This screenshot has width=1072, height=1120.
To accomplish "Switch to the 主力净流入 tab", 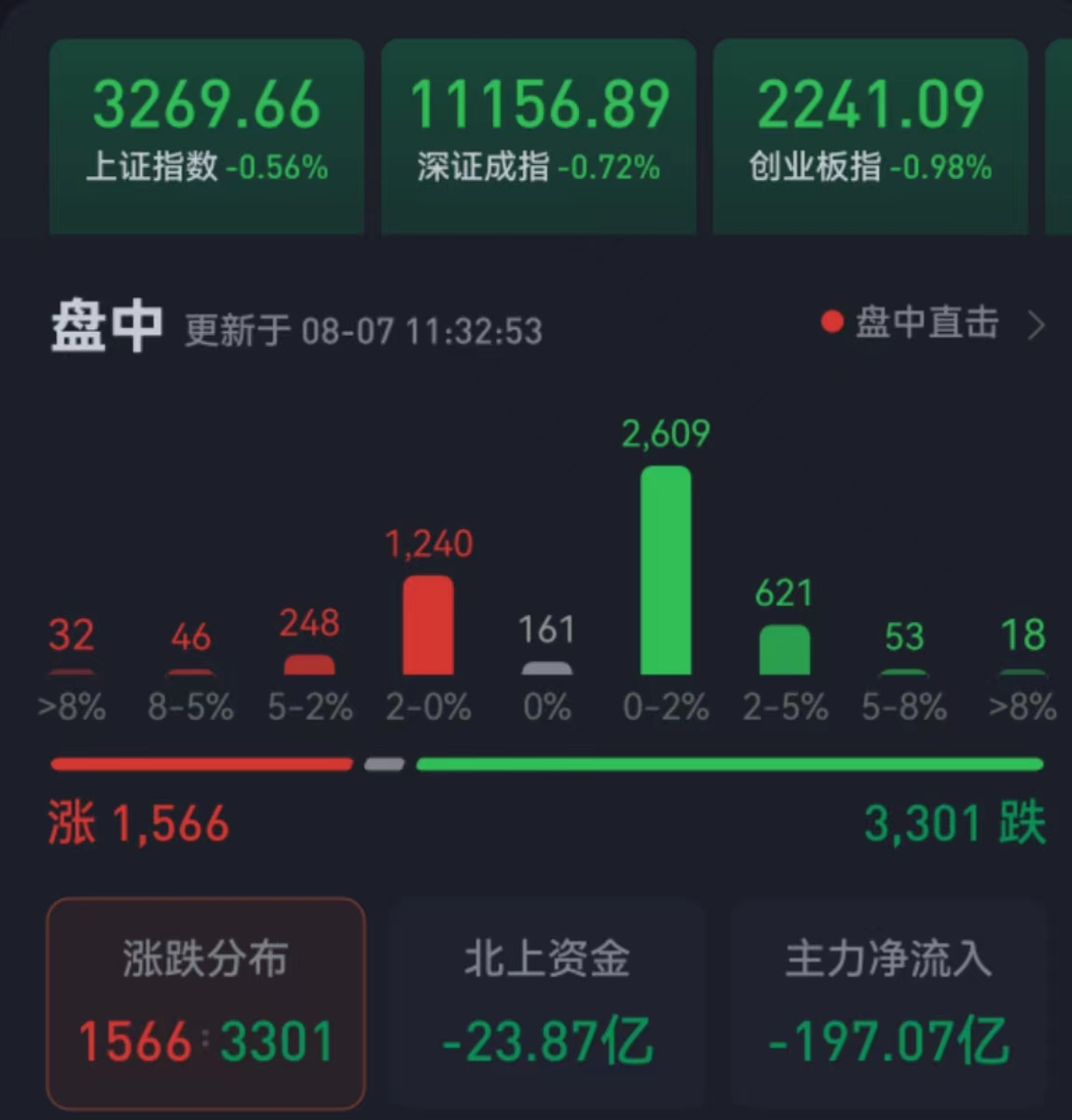I will (887, 1002).
